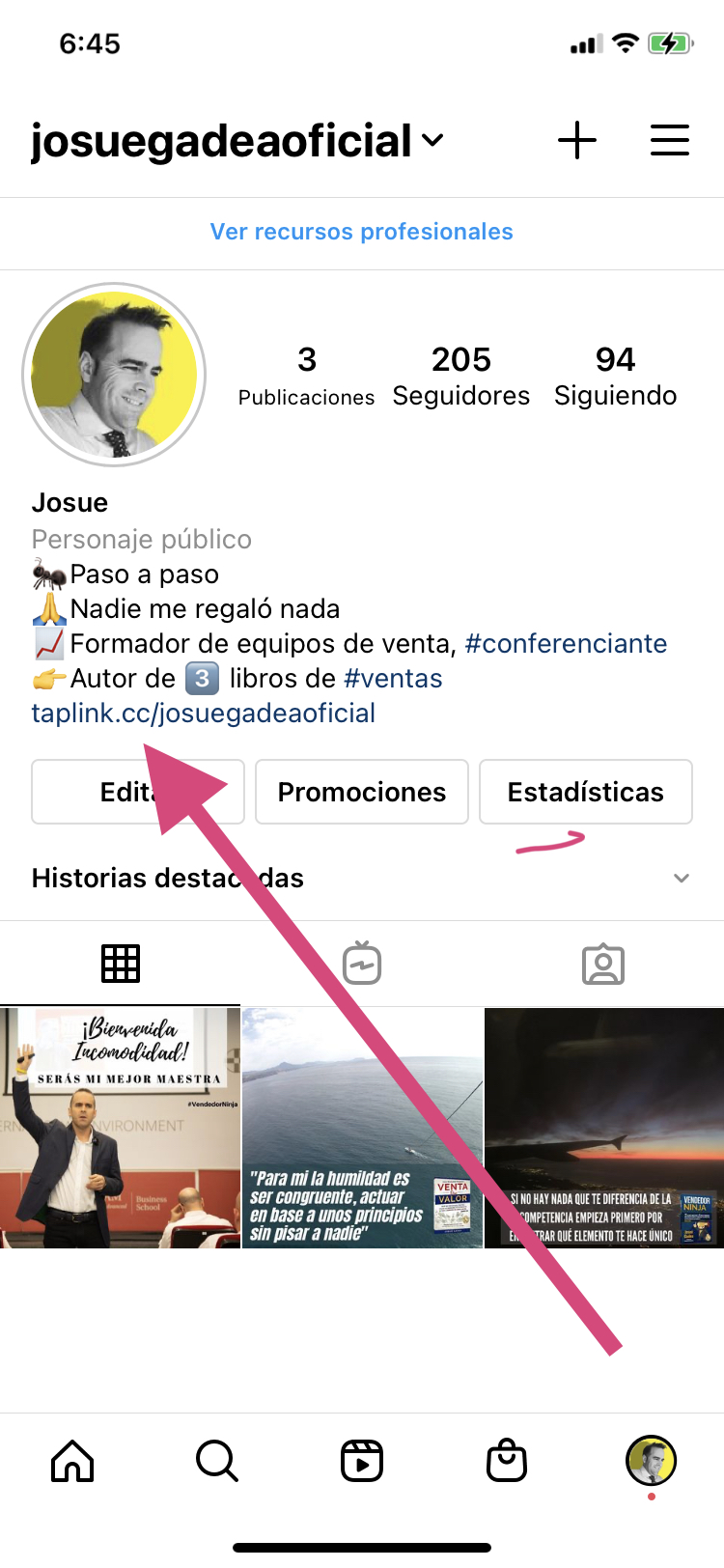The image size is (724, 1568).
Task: Open the taplink.cc/josuegadeaoficial link
Action: [204, 714]
